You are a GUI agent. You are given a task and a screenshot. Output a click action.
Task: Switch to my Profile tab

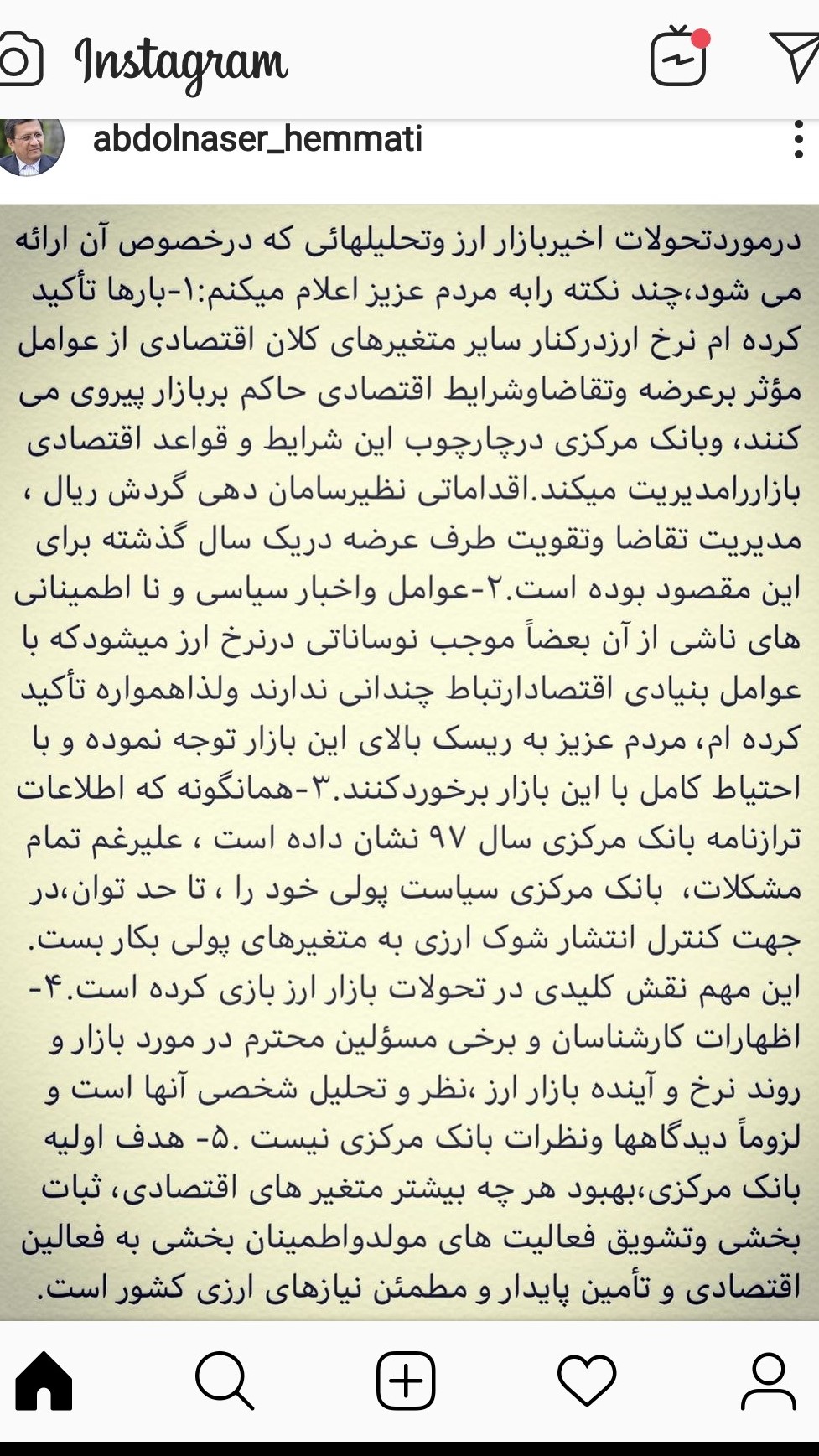768,1381
